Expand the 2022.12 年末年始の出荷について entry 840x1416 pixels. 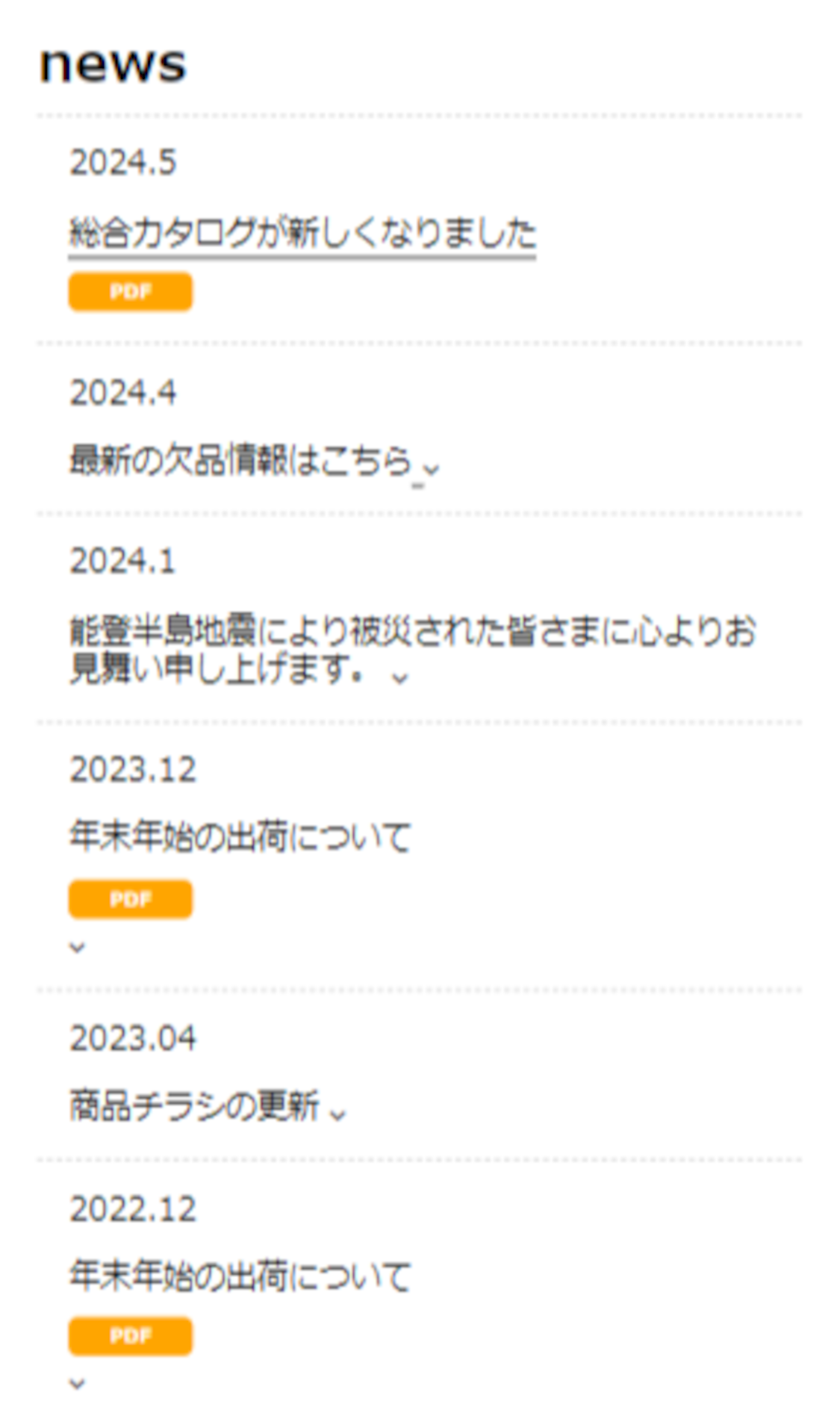(x=77, y=1384)
